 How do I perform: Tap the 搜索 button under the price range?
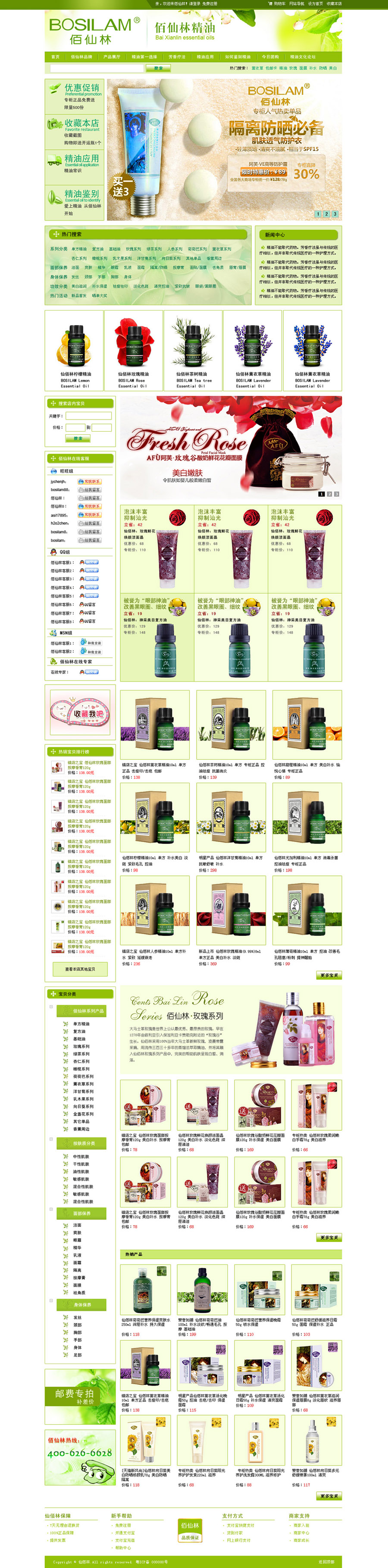[x=78, y=438]
